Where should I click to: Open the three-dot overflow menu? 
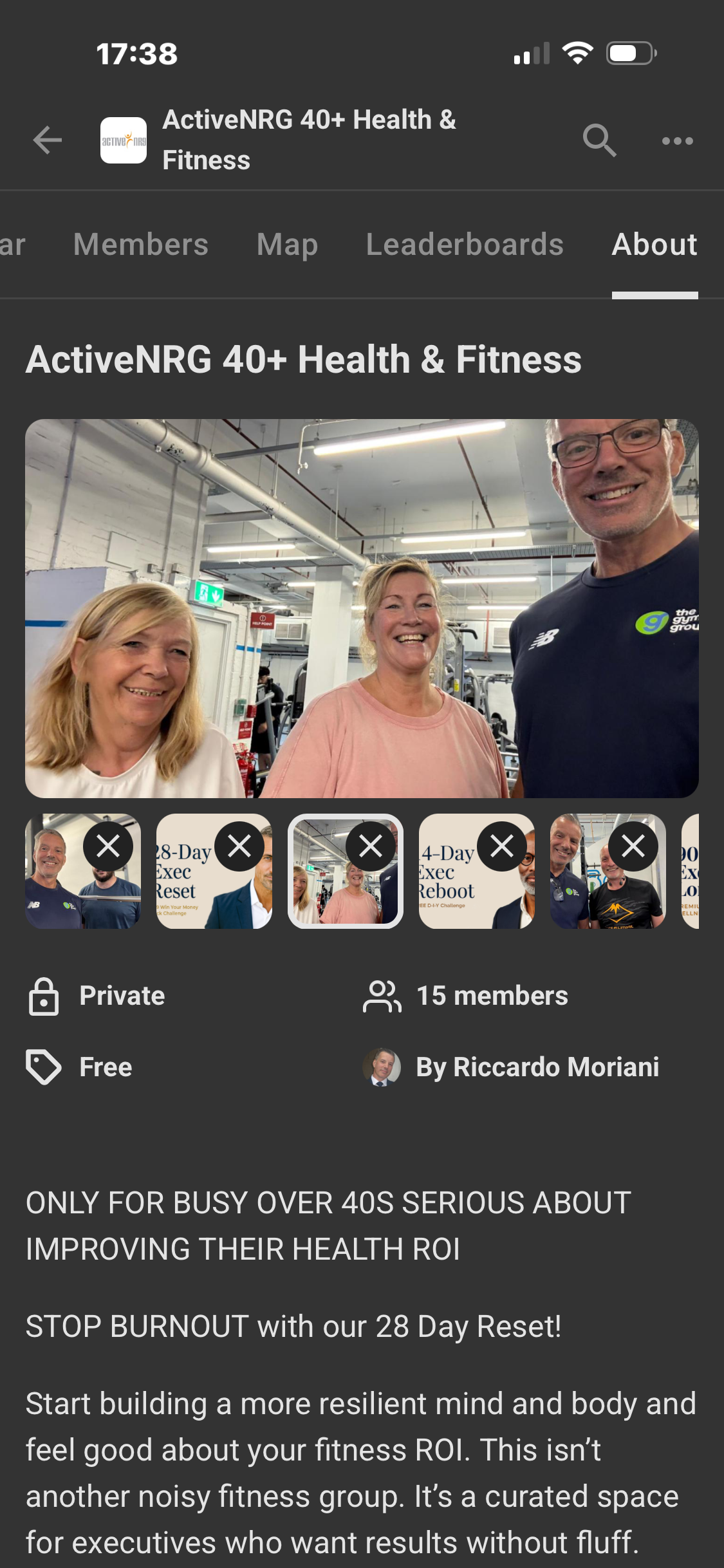pos(678,140)
